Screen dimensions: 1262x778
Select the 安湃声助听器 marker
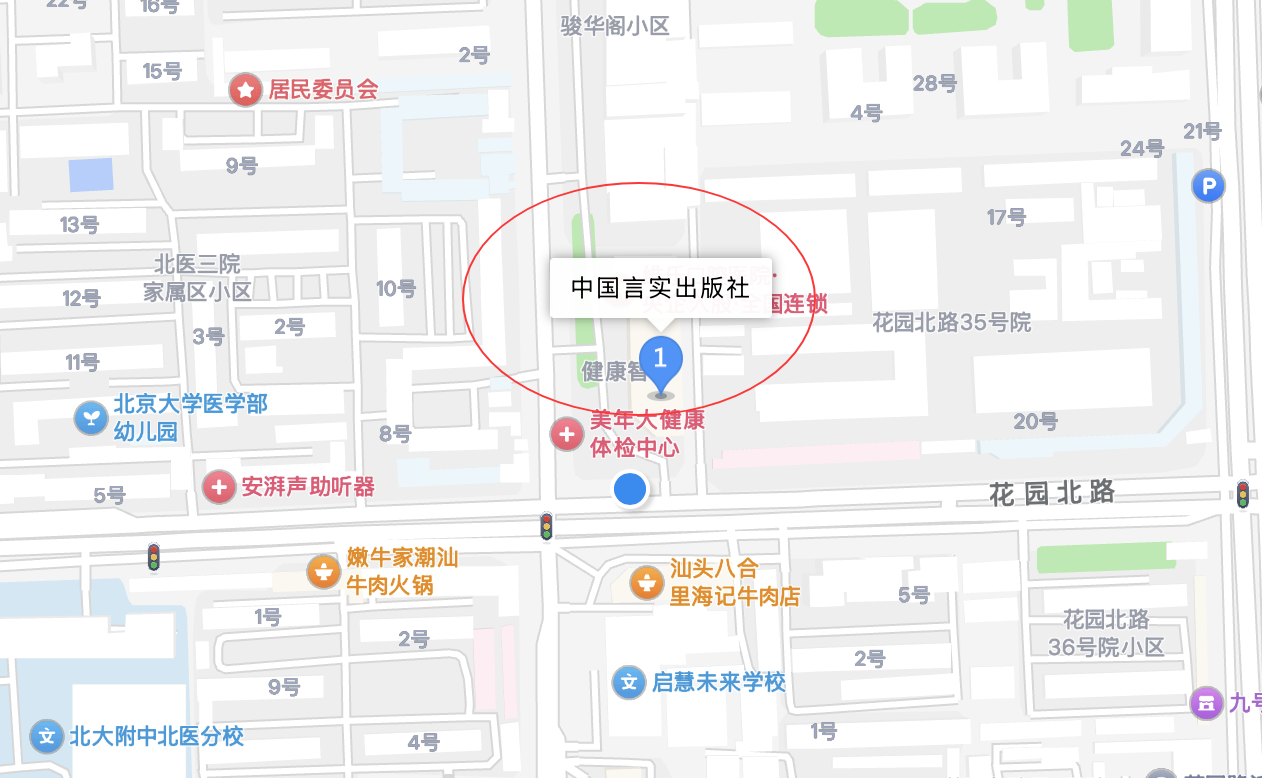219,487
